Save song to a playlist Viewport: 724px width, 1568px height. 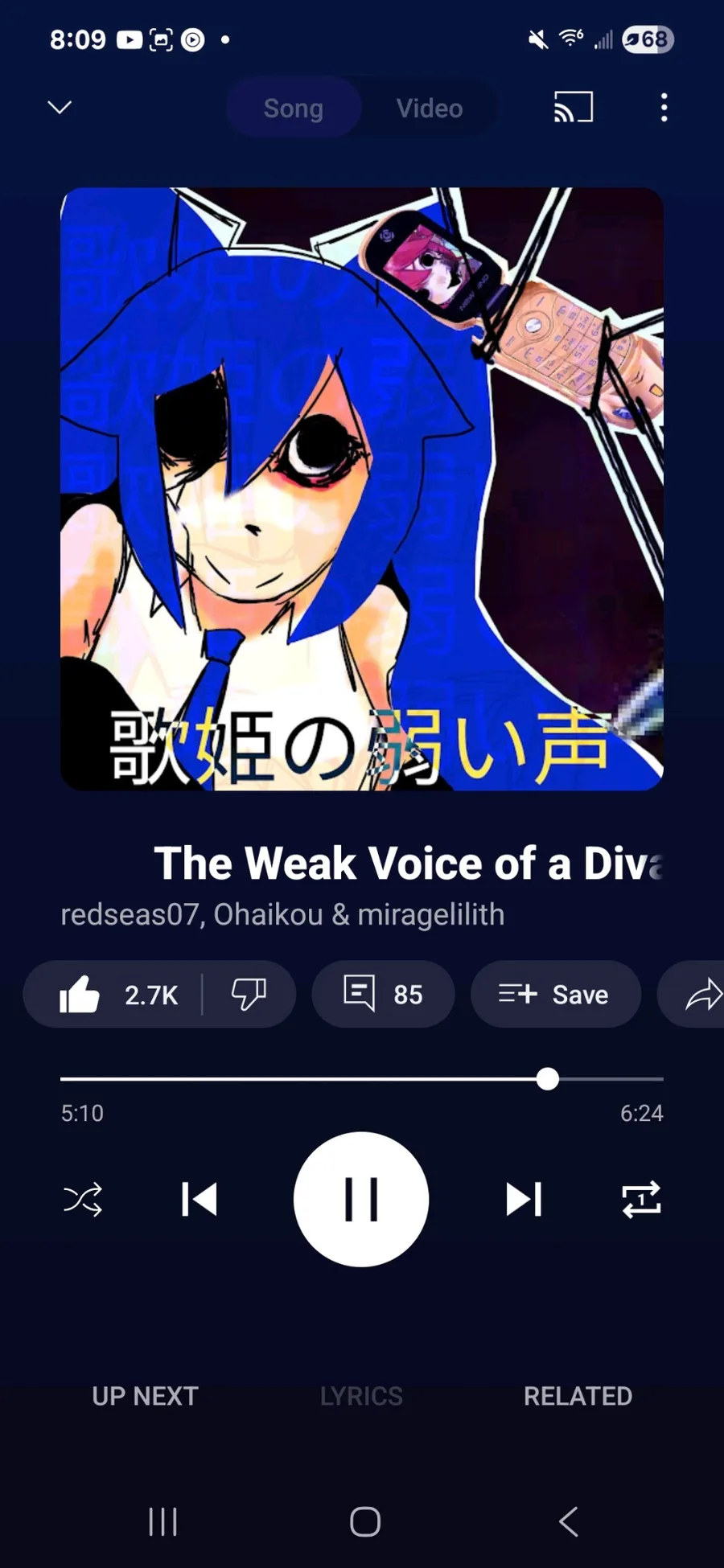(556, 995)
